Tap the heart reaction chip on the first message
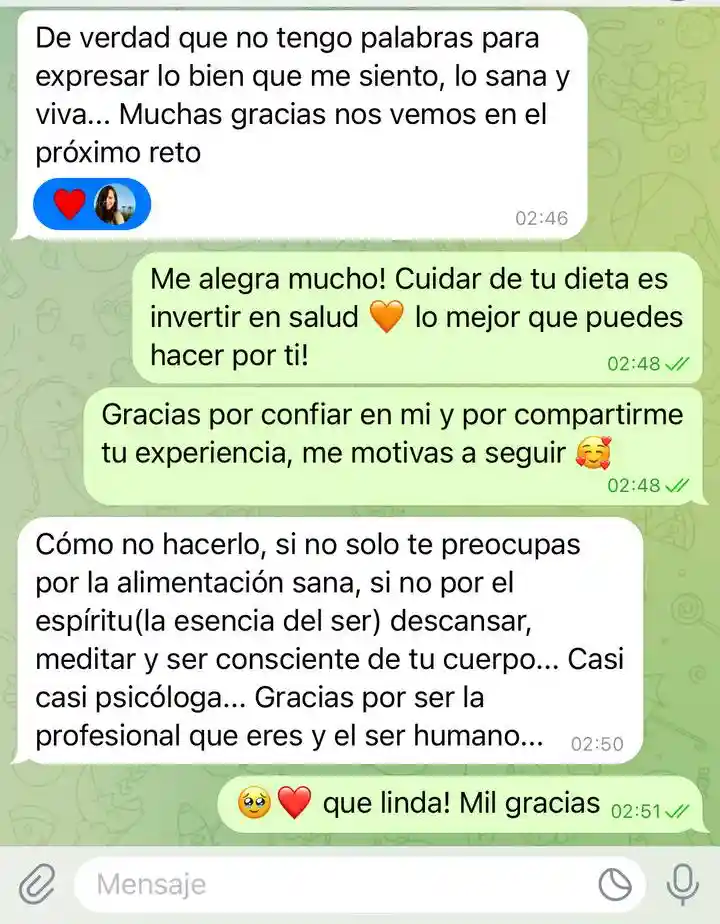Image resolution: width=720 pixels, height=924 pixels. pos(91,205)
